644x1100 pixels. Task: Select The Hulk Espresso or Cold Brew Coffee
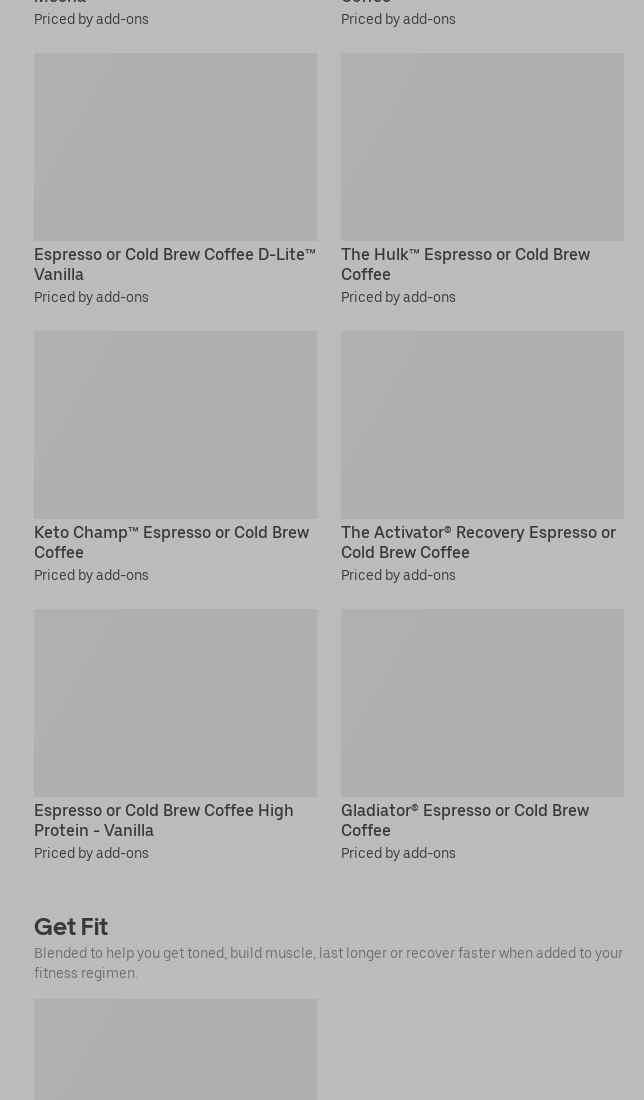tap(482, 179)
